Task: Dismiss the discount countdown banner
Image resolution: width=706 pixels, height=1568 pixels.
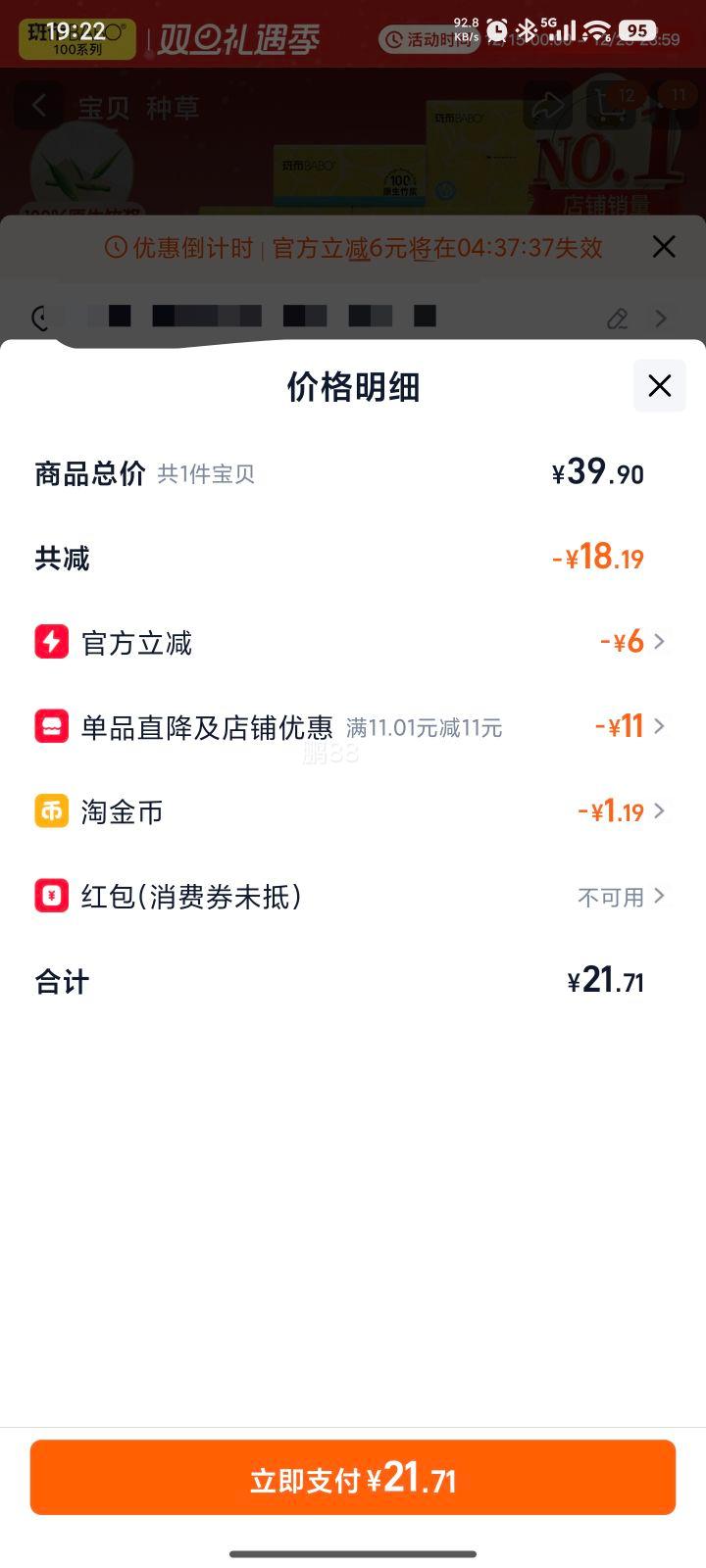Action: 664,248
